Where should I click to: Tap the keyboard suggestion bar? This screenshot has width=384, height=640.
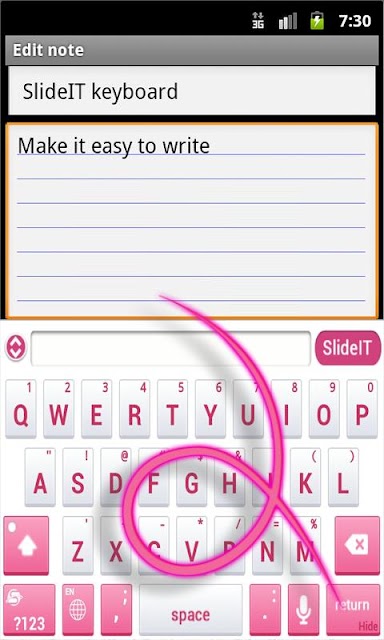point(171,348)
